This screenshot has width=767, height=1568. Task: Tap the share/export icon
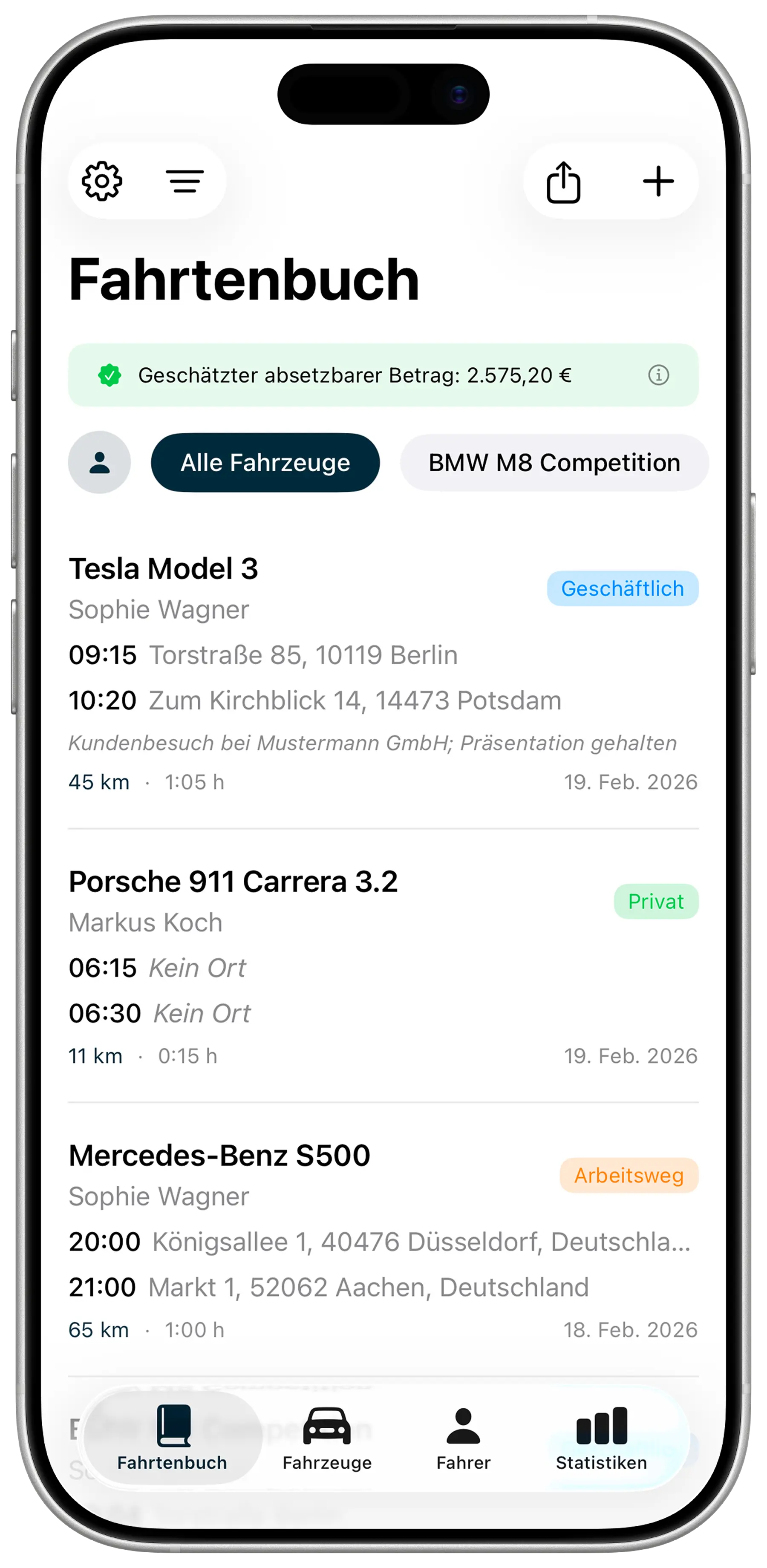(x=563, y=182)
